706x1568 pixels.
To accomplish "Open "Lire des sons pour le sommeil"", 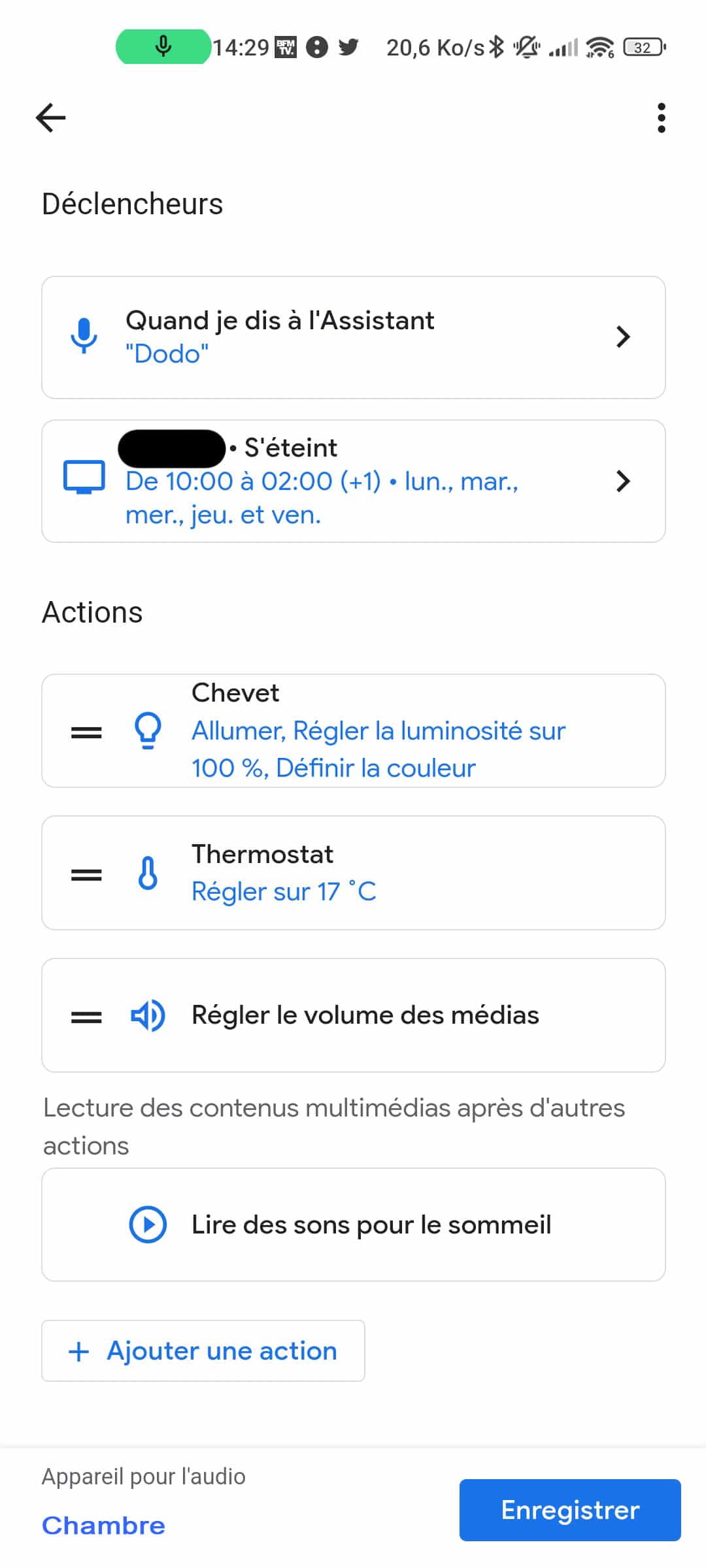I will (354, 1224).
